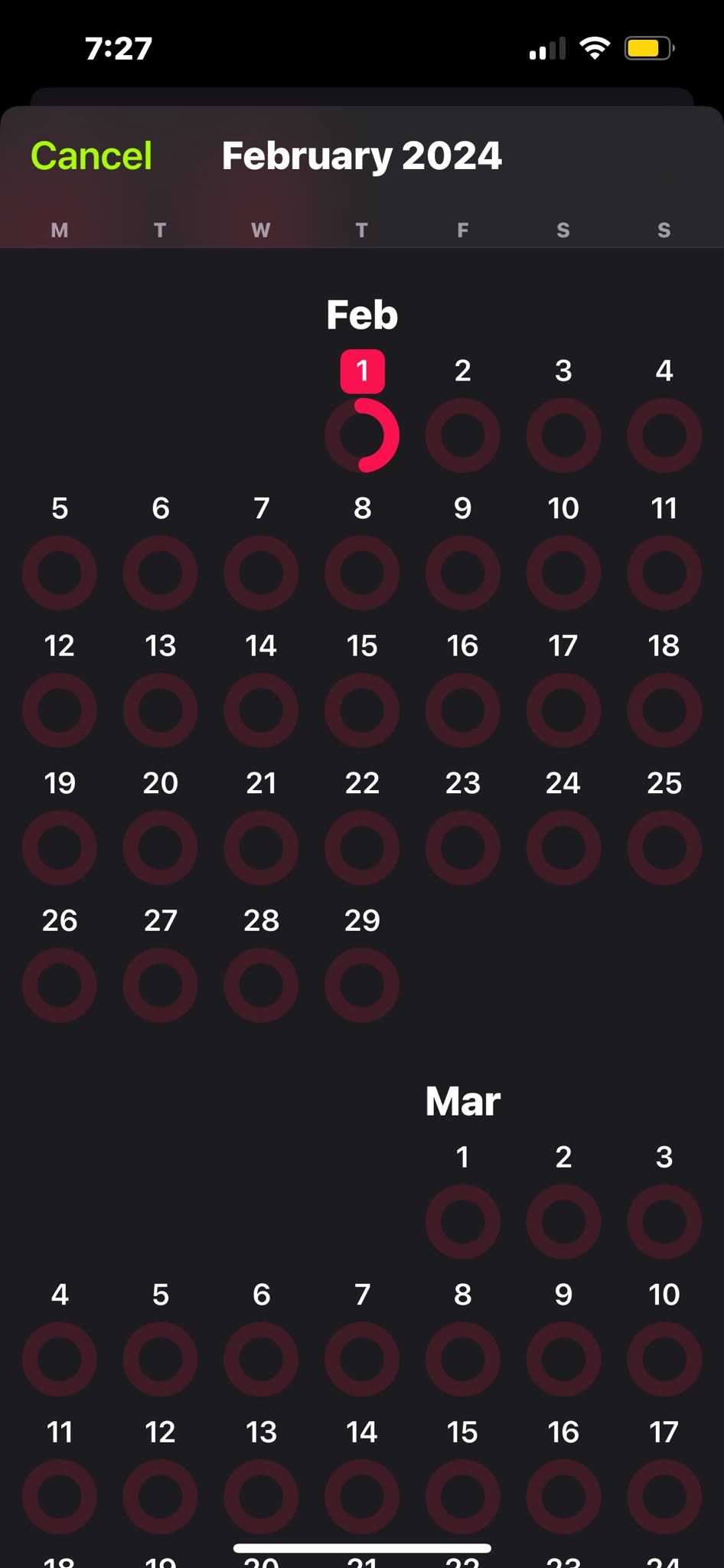724x1568 pixels.
Task: Pick March 9 activity ring
Action: (x=563, y=1358)
